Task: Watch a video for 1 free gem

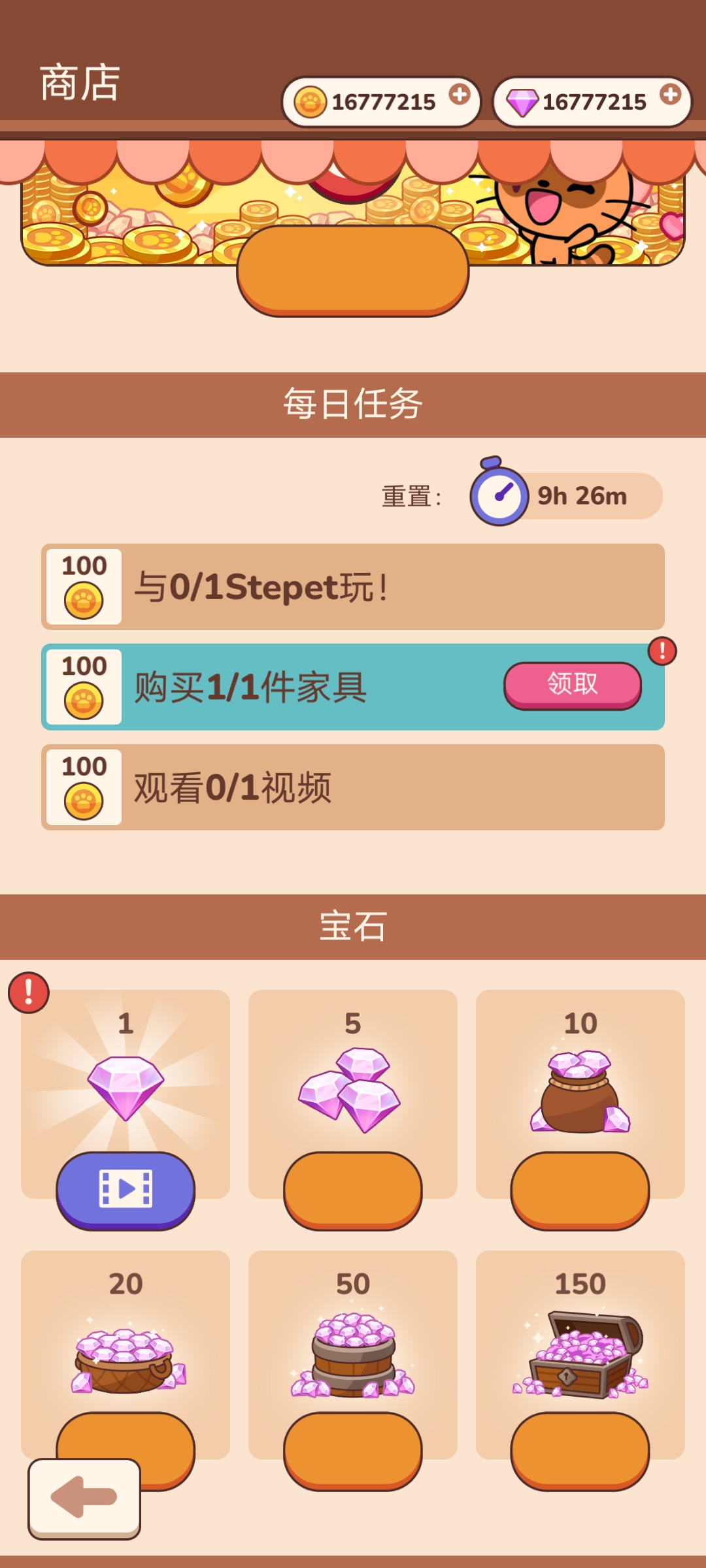Action: (126, 1190)
